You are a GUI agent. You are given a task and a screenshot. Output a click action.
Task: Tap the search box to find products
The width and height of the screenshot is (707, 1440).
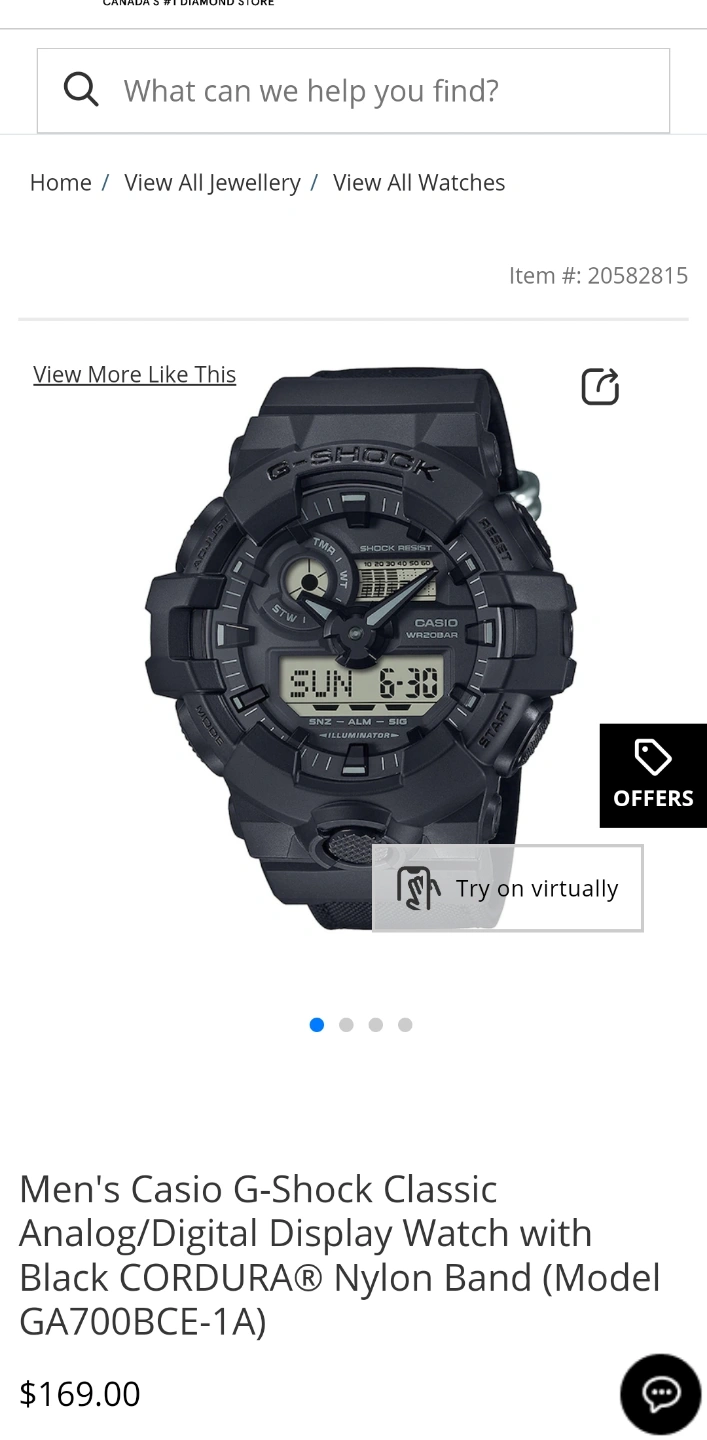353,91
